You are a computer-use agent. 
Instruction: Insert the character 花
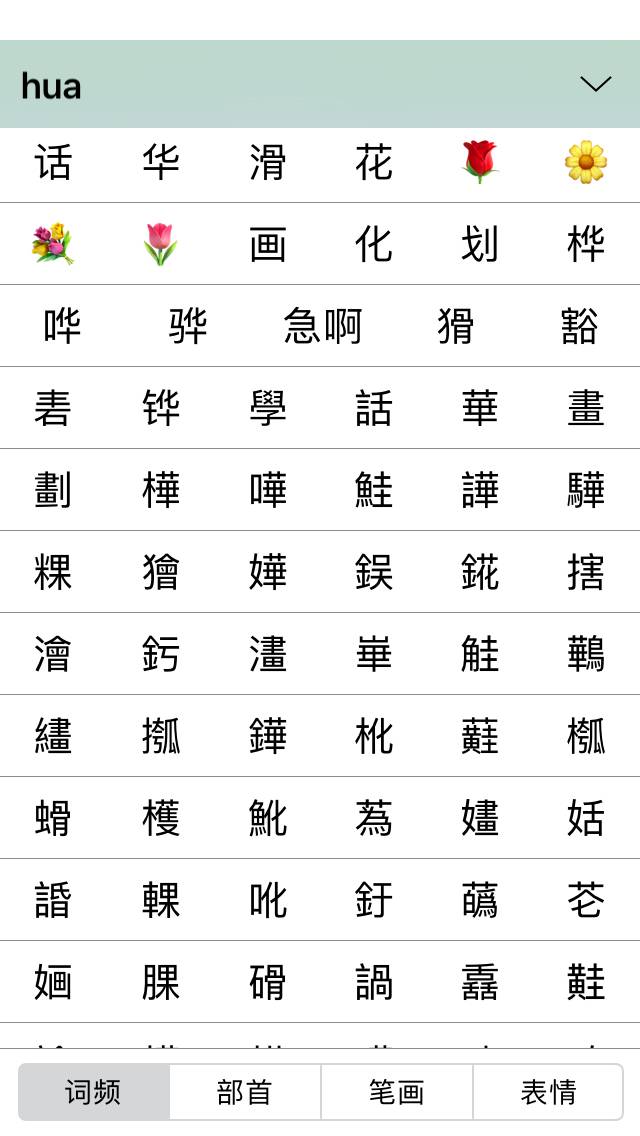(x=373, y=162)
